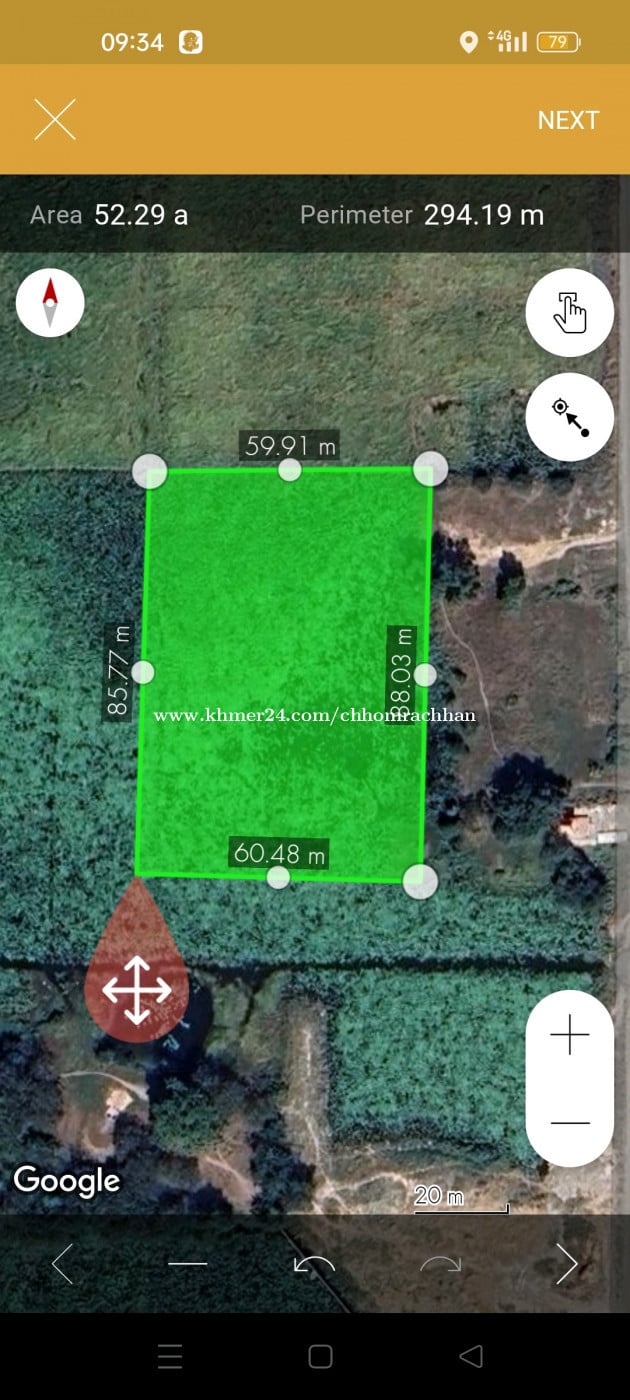Undo the last action
Viewport: 630px width, 1400px height.
[x=314, y=1264]
